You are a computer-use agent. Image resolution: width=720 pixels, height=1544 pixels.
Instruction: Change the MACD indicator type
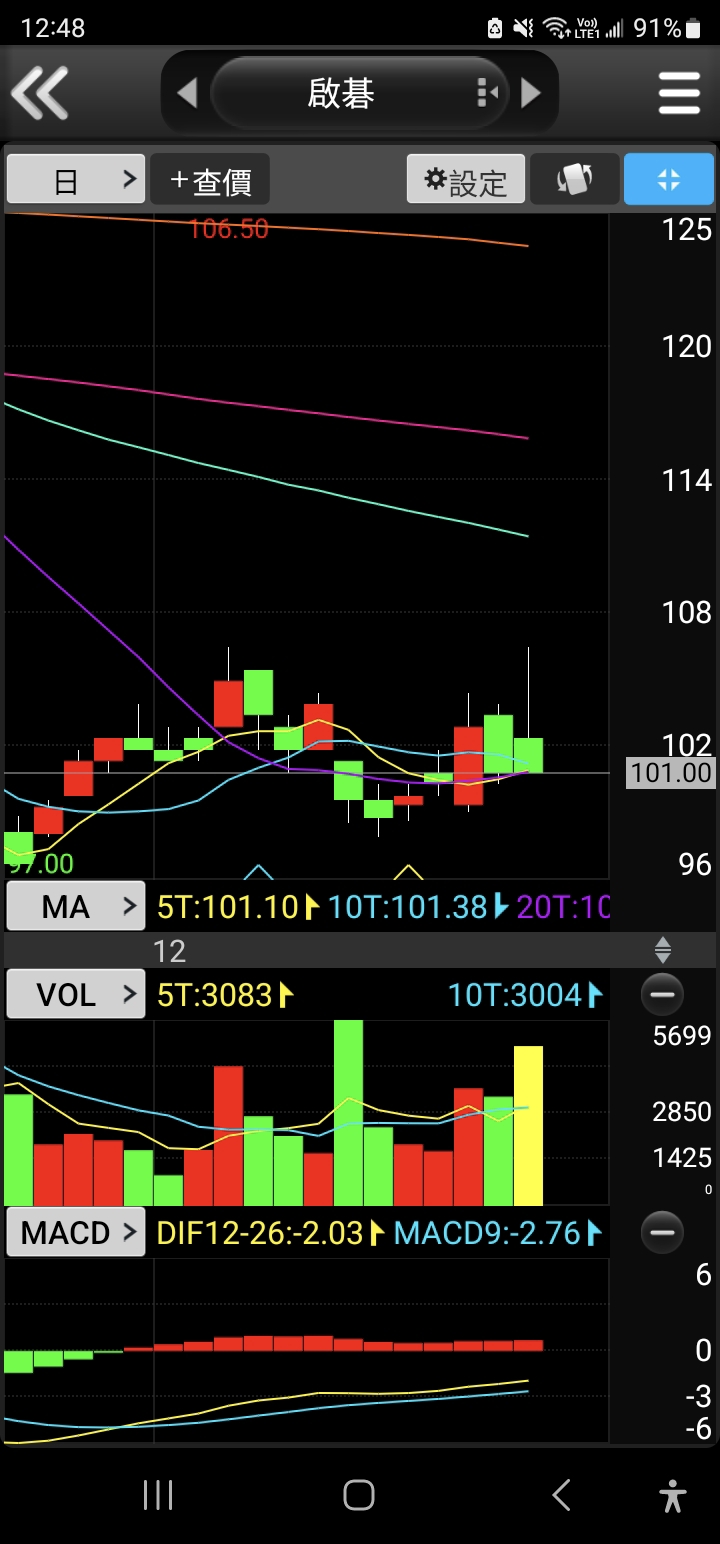[x=76, y=1233]
